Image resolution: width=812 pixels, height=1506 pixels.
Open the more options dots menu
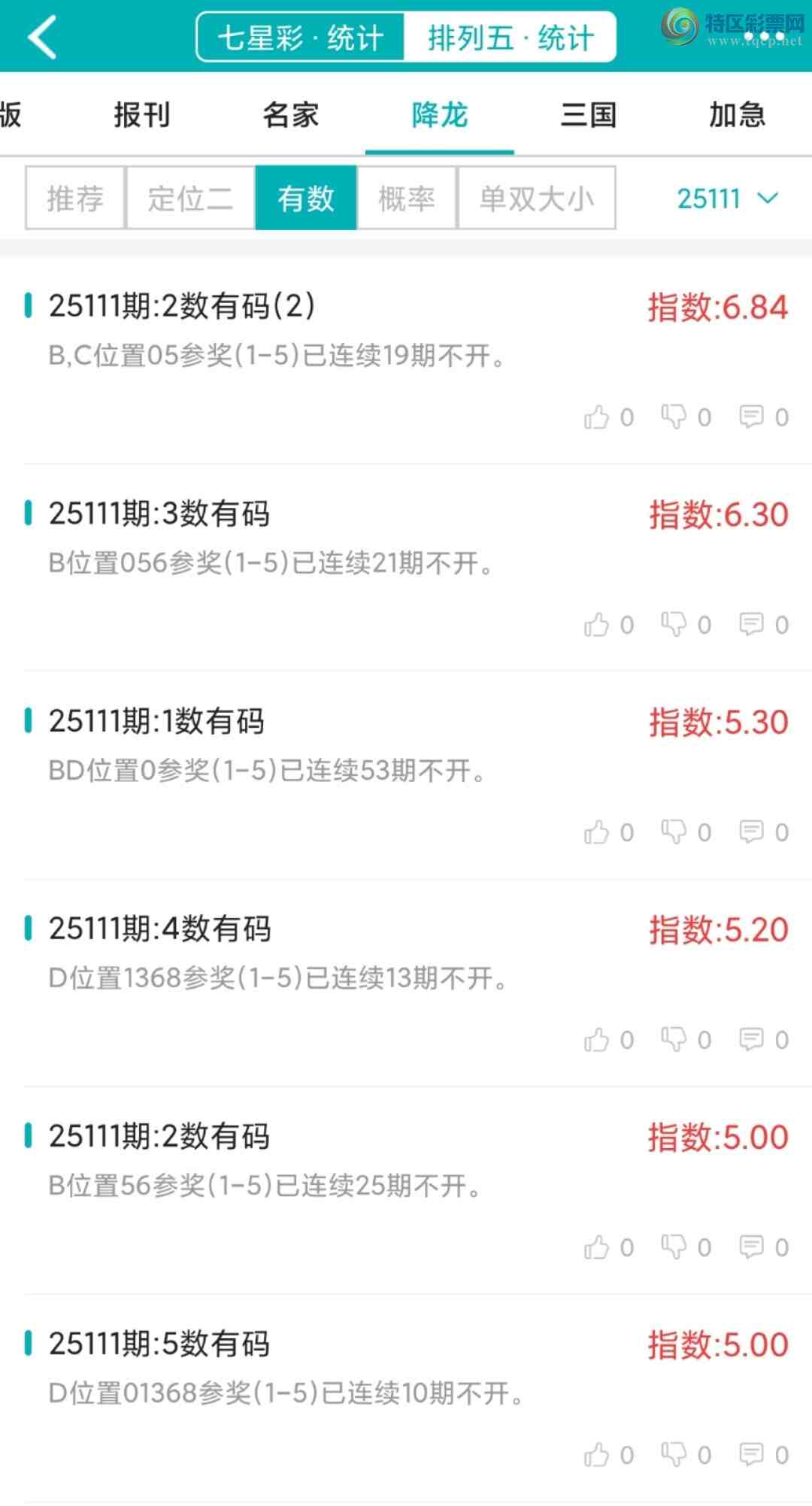(765, 35)
